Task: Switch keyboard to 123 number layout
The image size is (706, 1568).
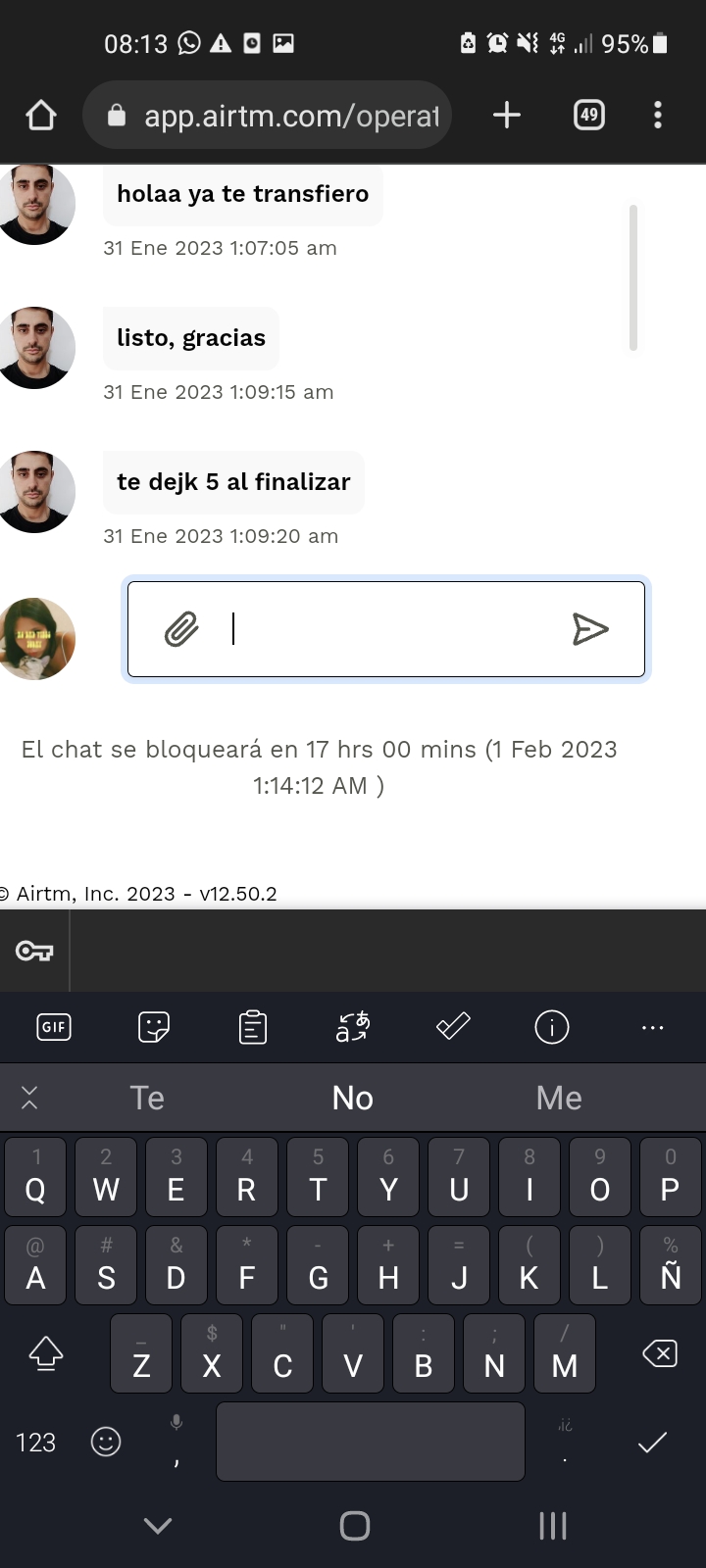Action: pyautogui.click(x=36, y=1443)
